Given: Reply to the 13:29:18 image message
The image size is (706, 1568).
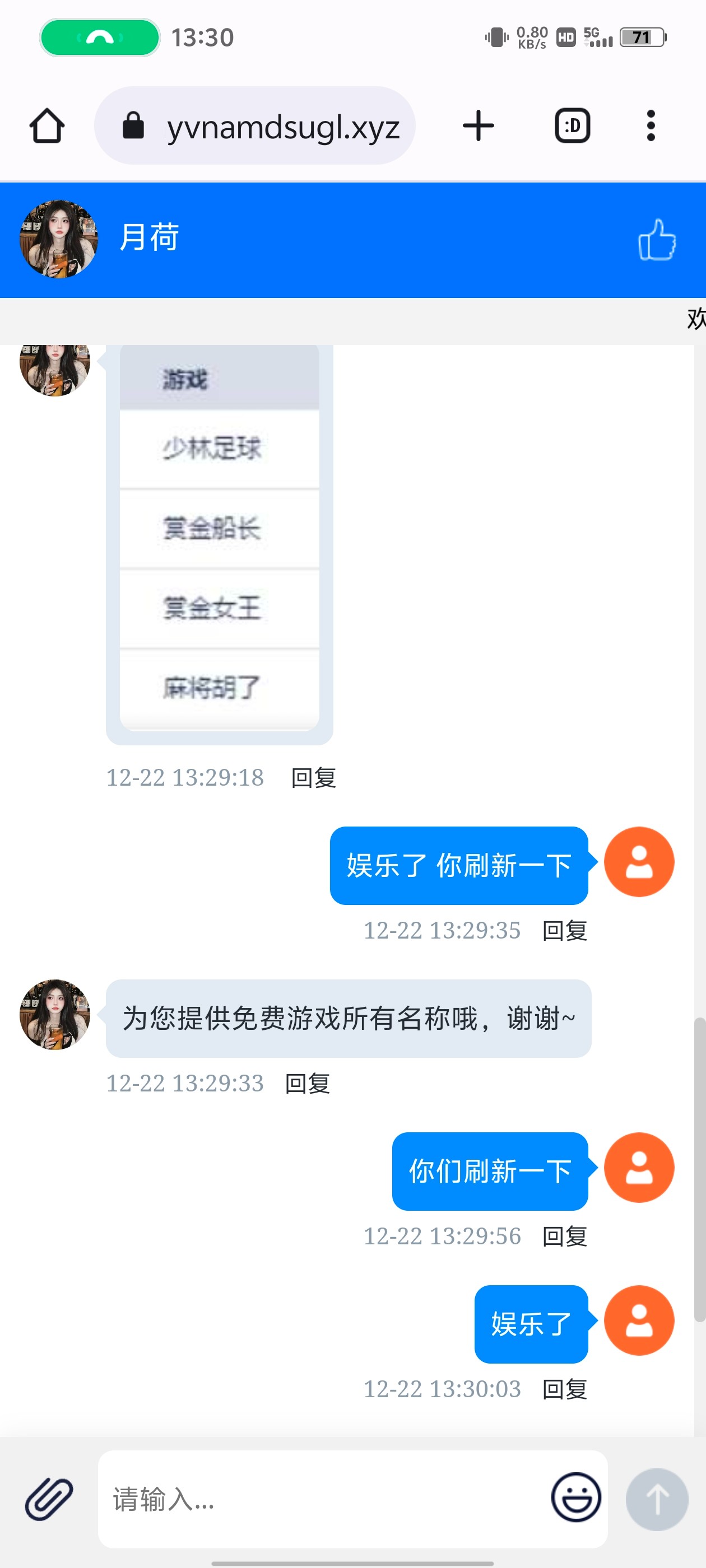Looking at the screenshot, I should pos(314,778).
